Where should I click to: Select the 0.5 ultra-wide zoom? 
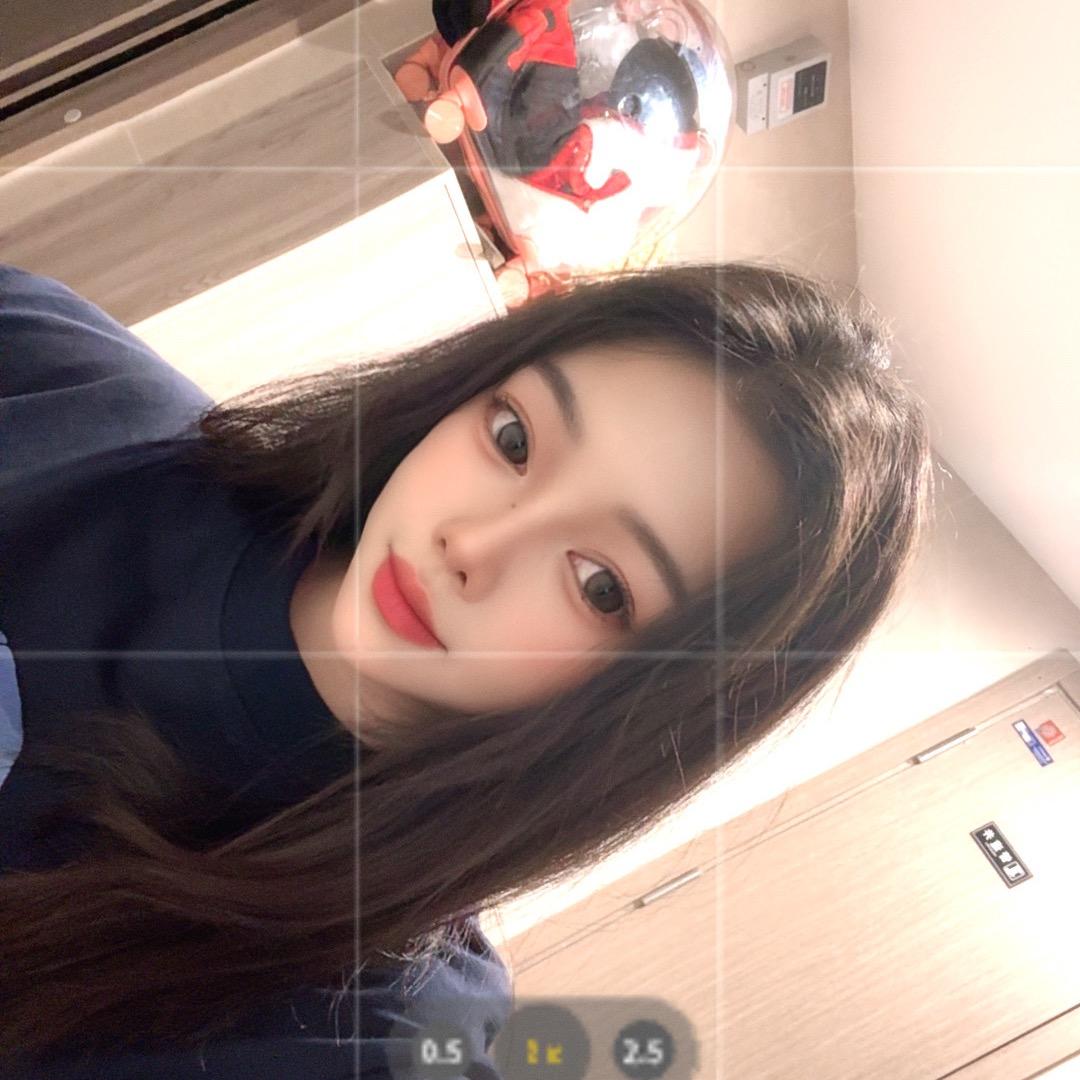[x=441, y=1051]
